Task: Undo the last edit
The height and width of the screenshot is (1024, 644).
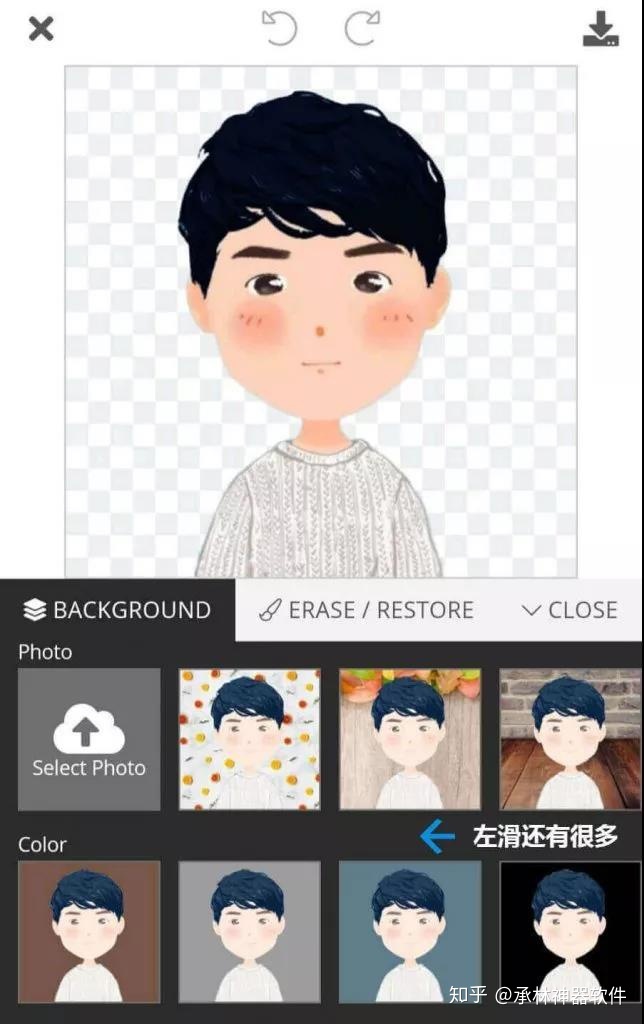Action: (280, 28)
